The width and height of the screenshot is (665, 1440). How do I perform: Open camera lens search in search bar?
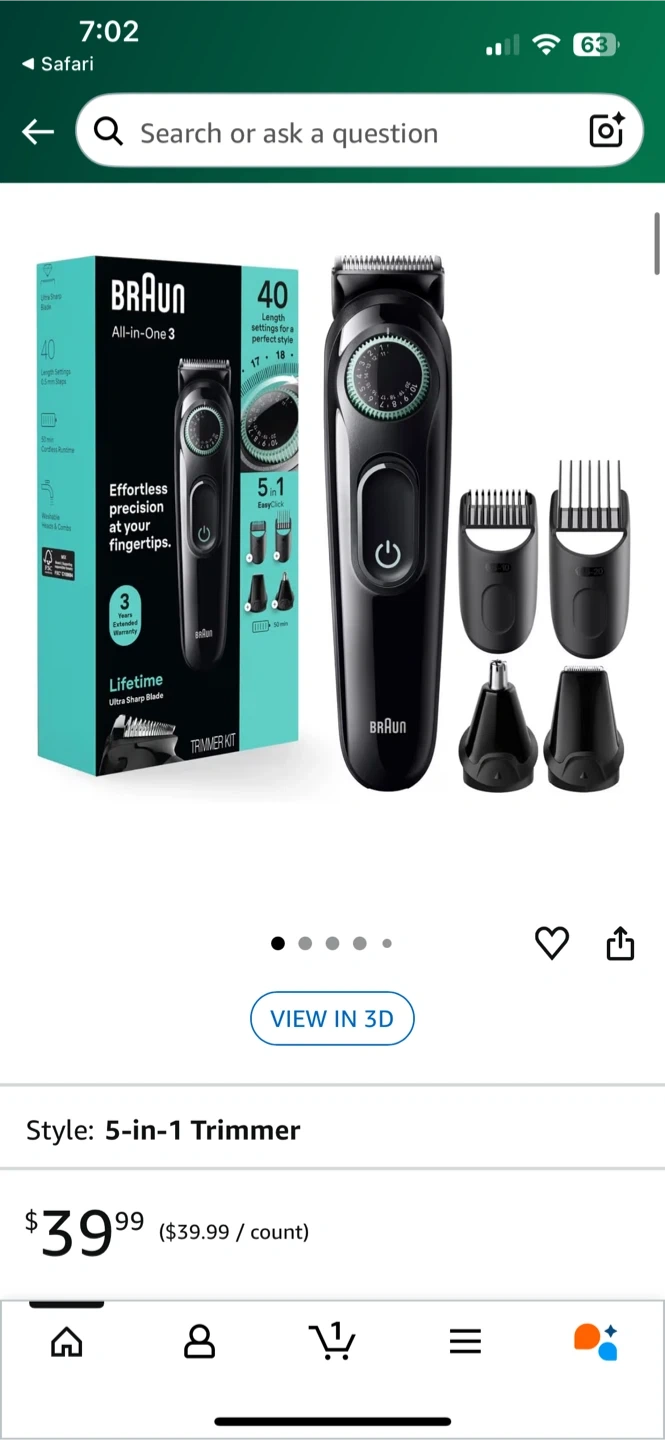(x=606, y=131)
